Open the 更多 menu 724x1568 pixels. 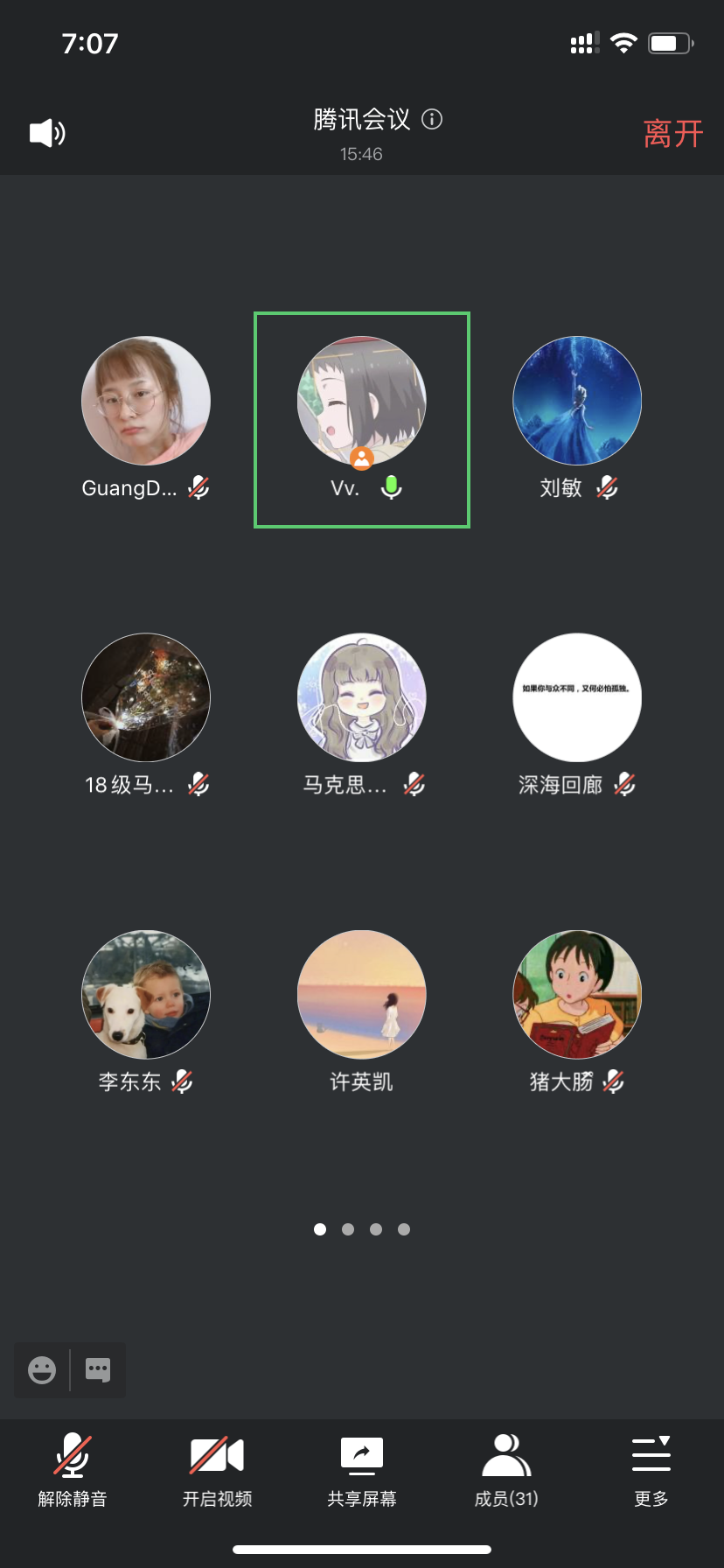(x=651, y=1470)
